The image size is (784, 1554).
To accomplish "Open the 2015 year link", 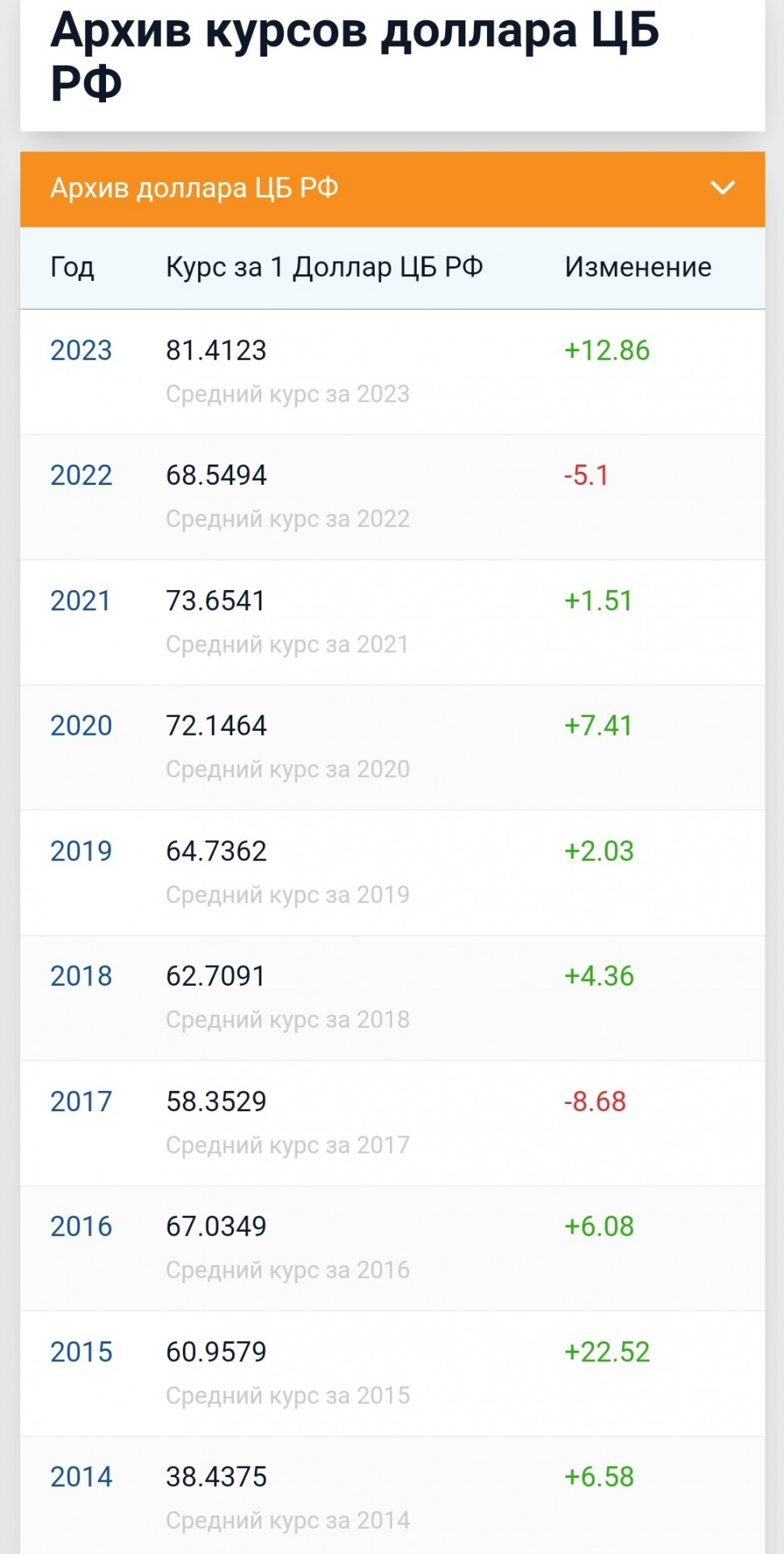I will (x=81, y=1352).
